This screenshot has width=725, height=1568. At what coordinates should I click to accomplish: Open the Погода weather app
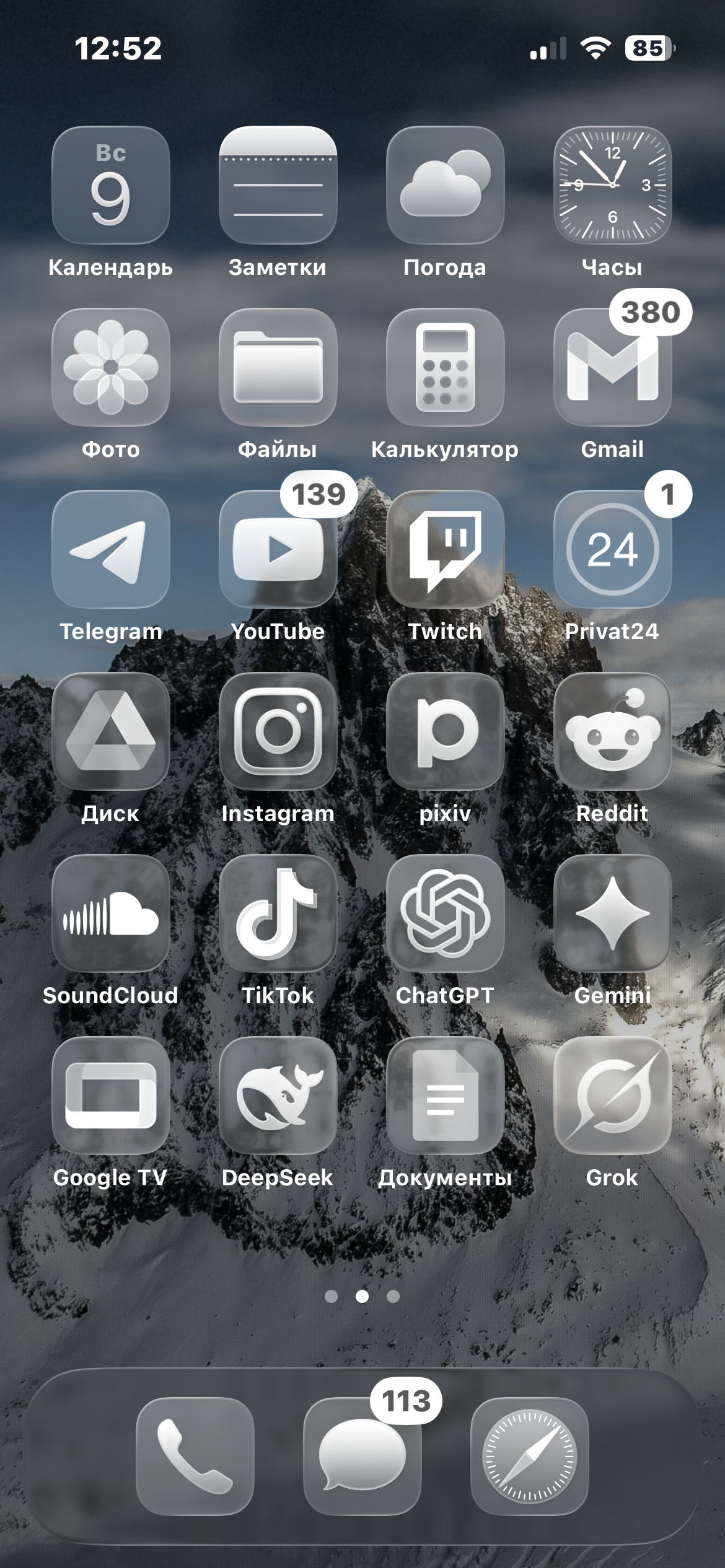coord(445,185)
